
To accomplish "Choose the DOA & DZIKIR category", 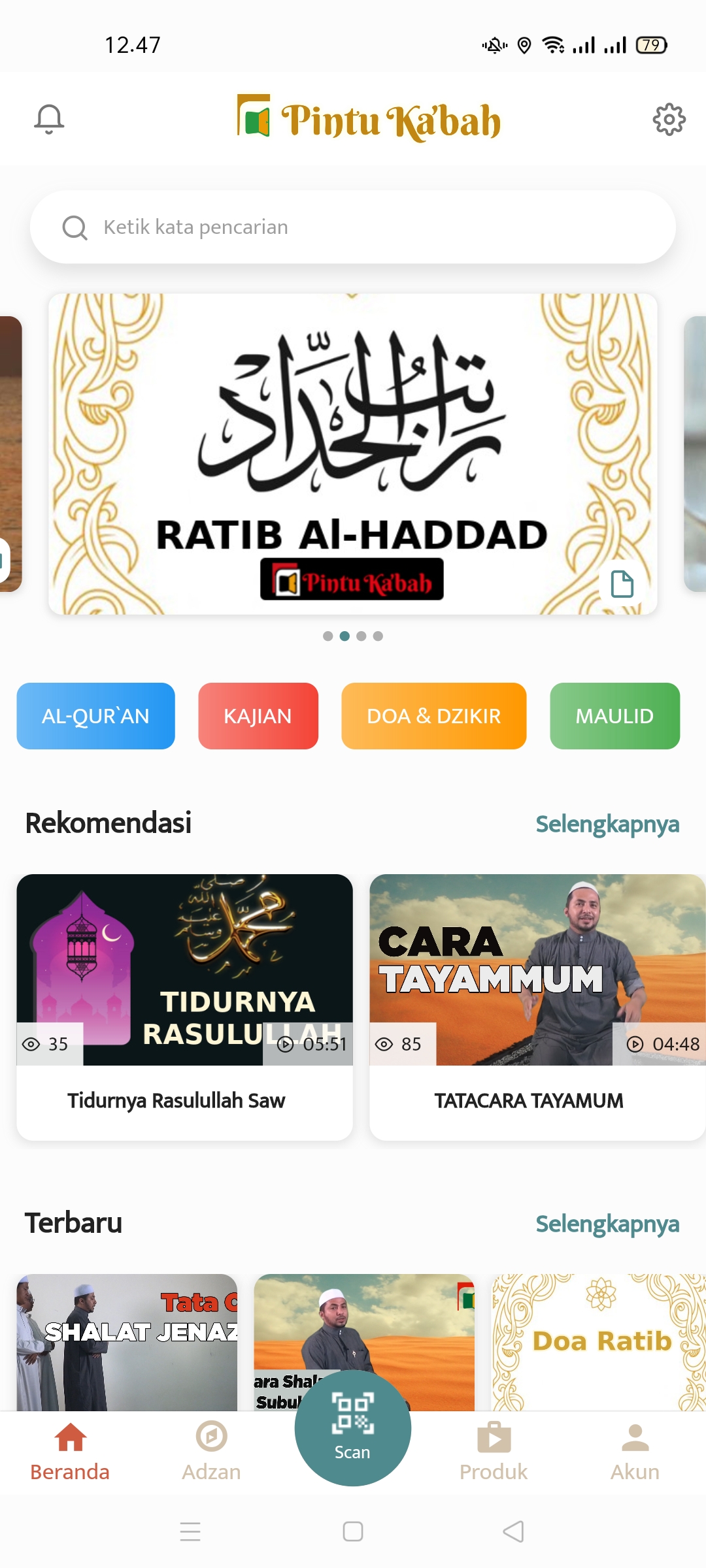I will coord(433,716).
